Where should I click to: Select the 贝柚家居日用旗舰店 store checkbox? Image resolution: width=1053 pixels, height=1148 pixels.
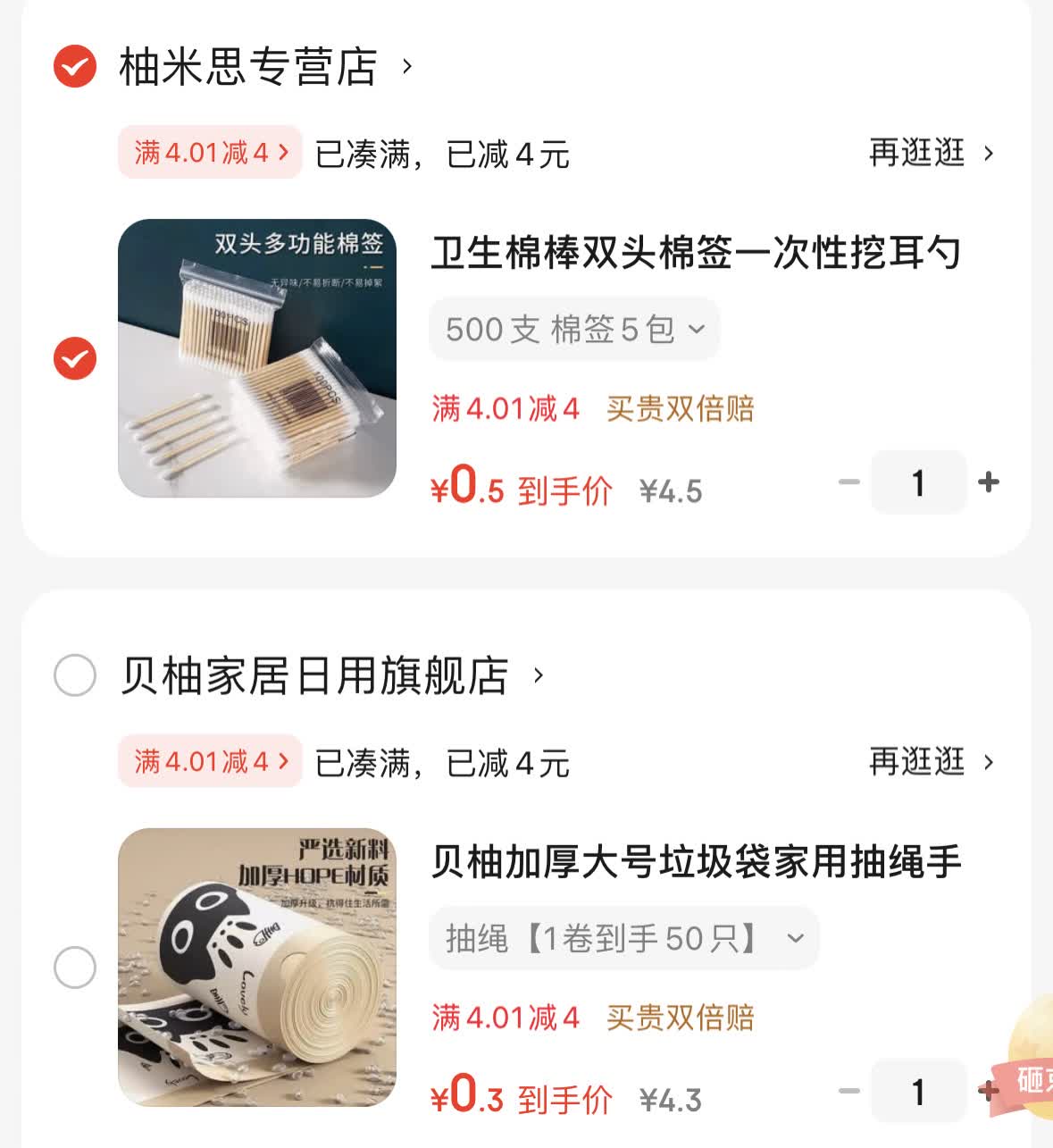tap(74, 676)
